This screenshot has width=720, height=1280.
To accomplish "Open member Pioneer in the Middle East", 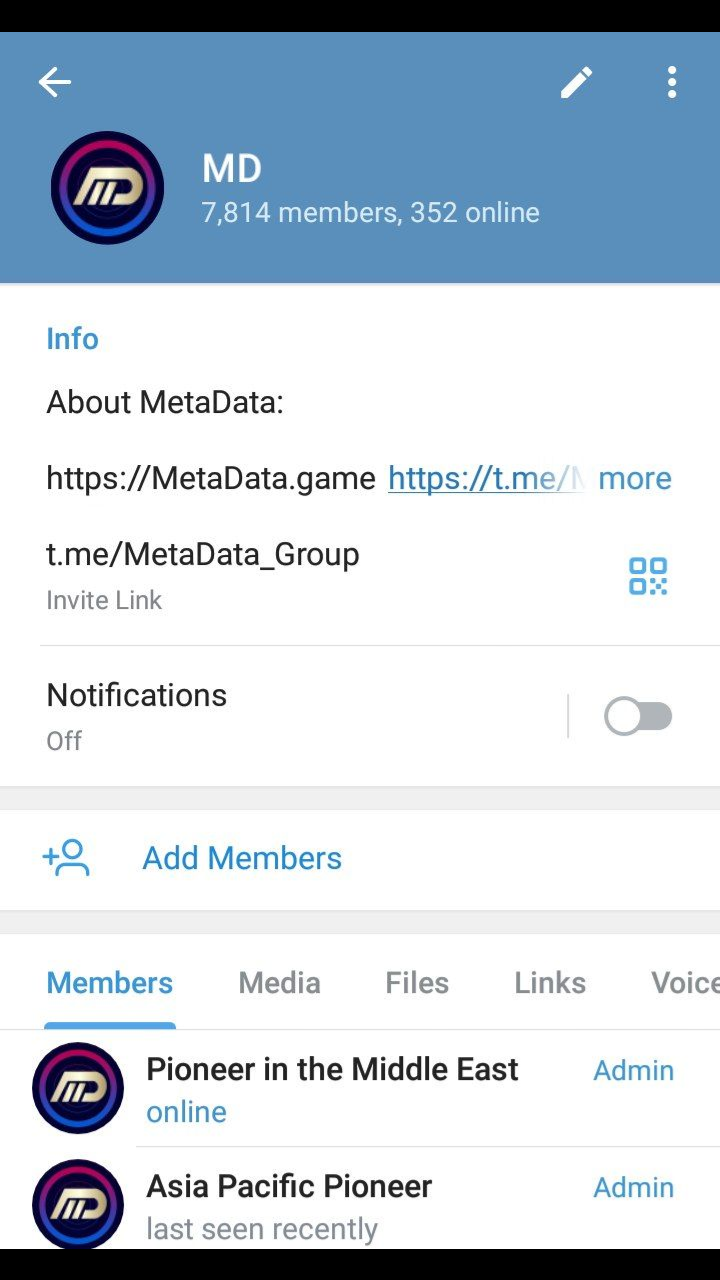I will [360, 1088].
